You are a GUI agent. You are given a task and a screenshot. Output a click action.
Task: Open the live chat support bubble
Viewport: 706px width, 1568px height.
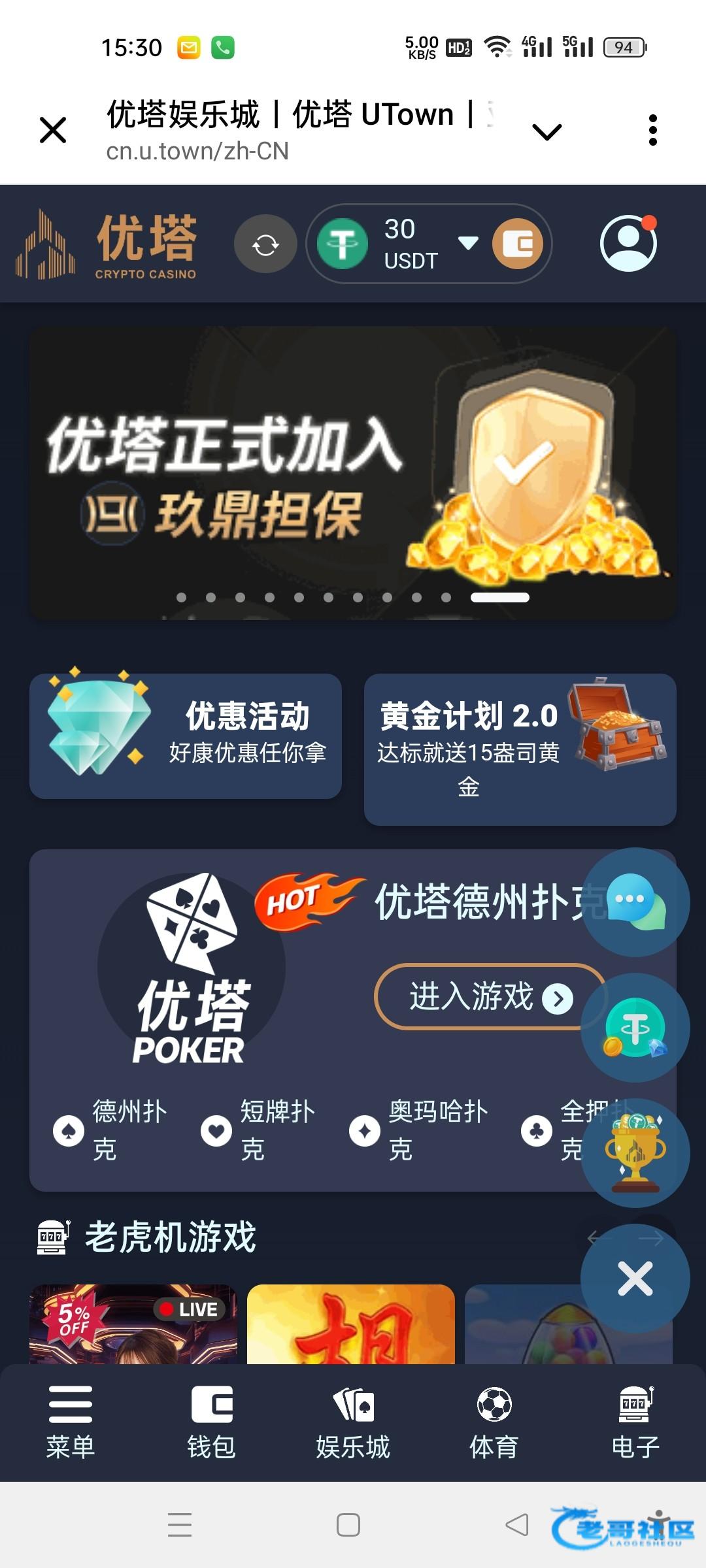(635, 902)
